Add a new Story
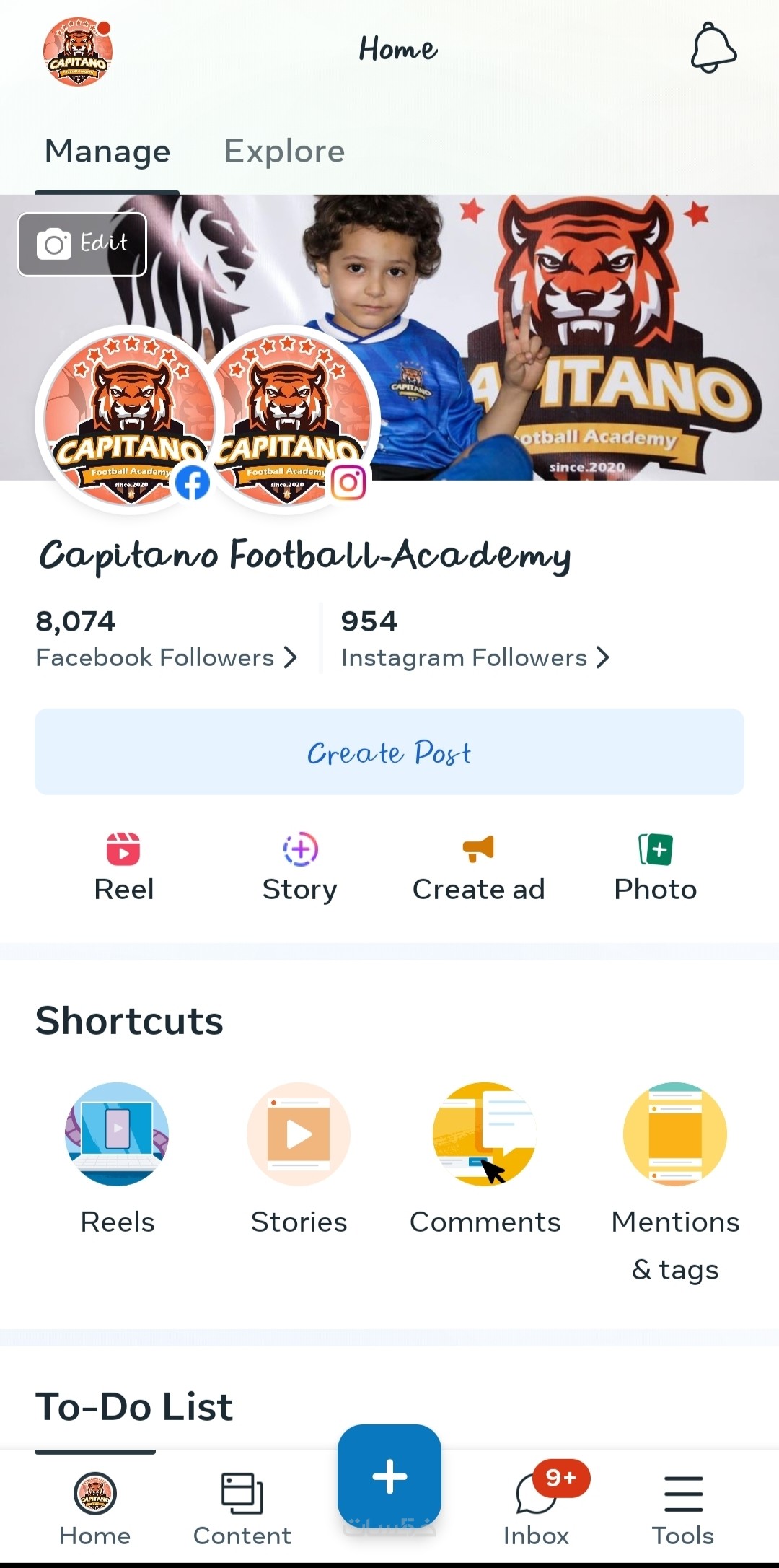 pyautogui.click(x=300, y=867)
